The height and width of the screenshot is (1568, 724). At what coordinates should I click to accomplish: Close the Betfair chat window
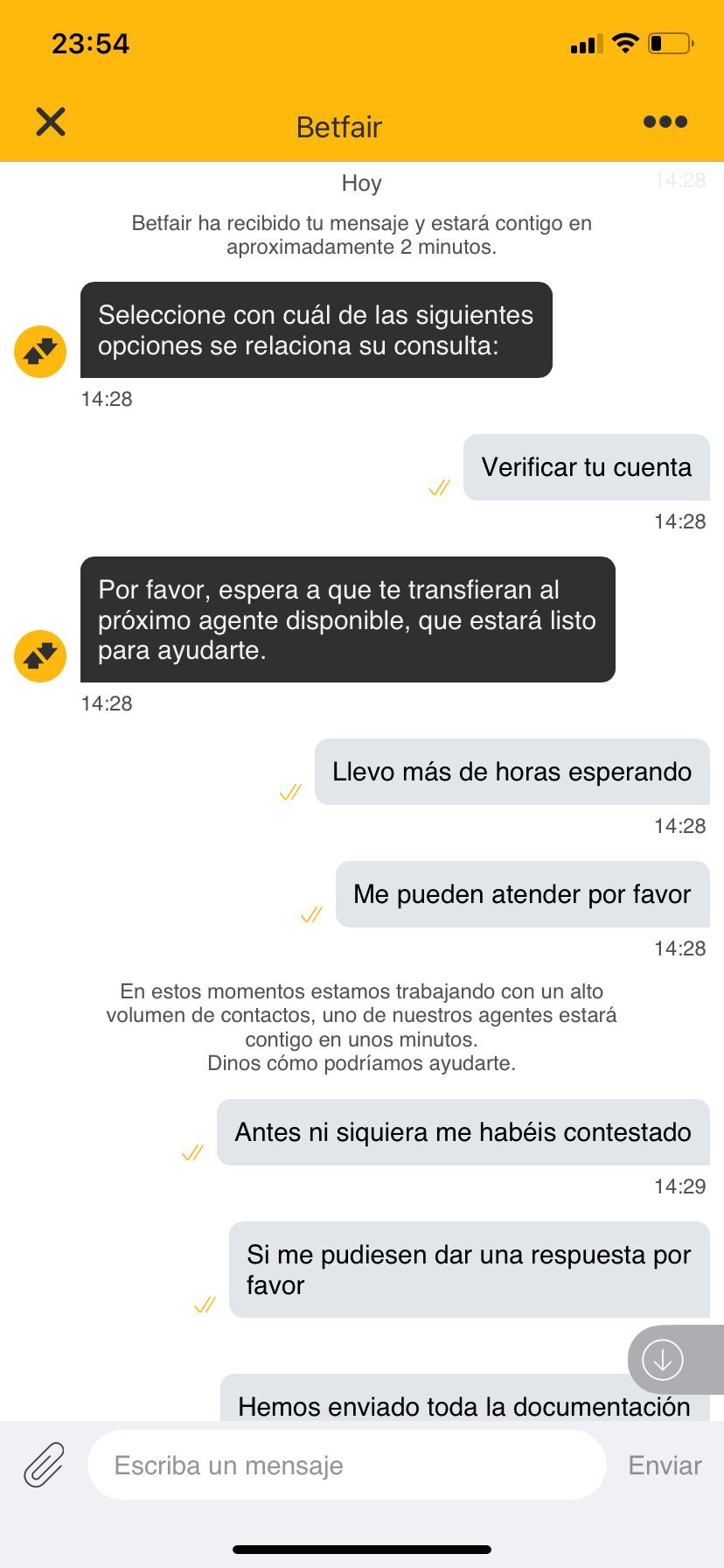[x=51, y=122]
